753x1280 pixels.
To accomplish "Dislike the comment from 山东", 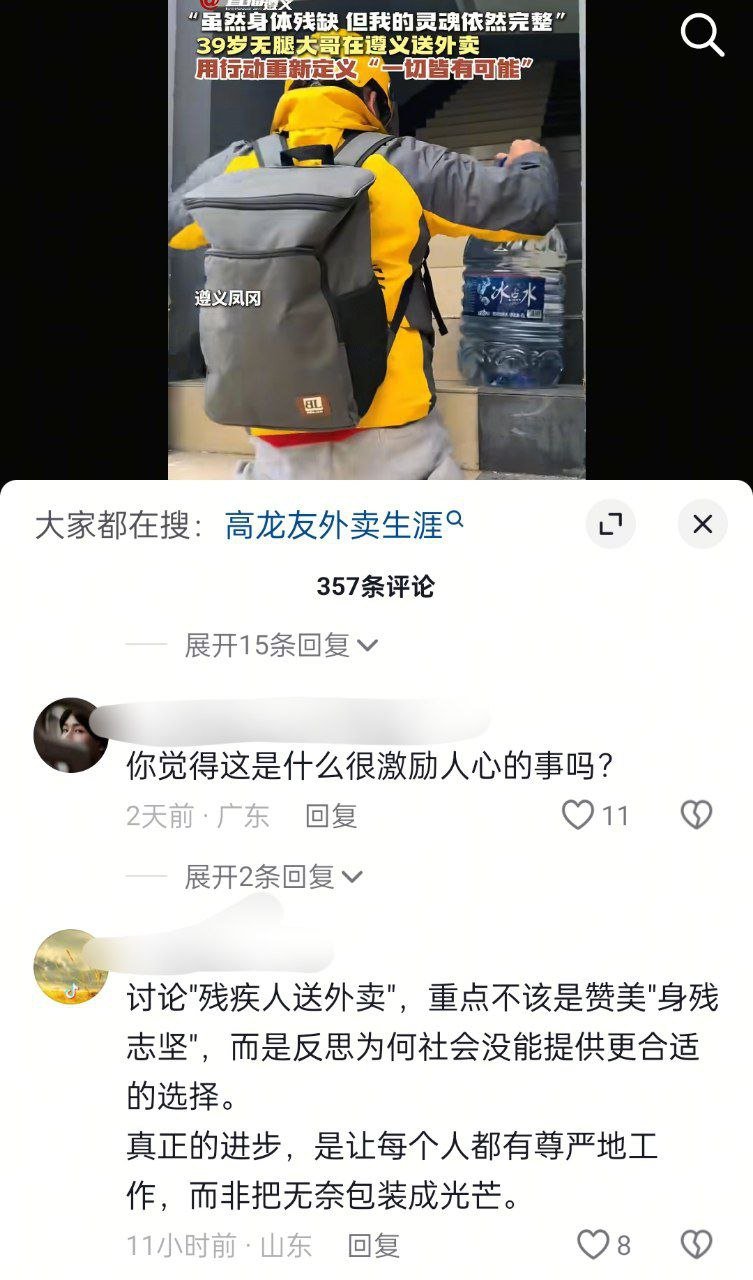I will click(x=696, y=1244).
